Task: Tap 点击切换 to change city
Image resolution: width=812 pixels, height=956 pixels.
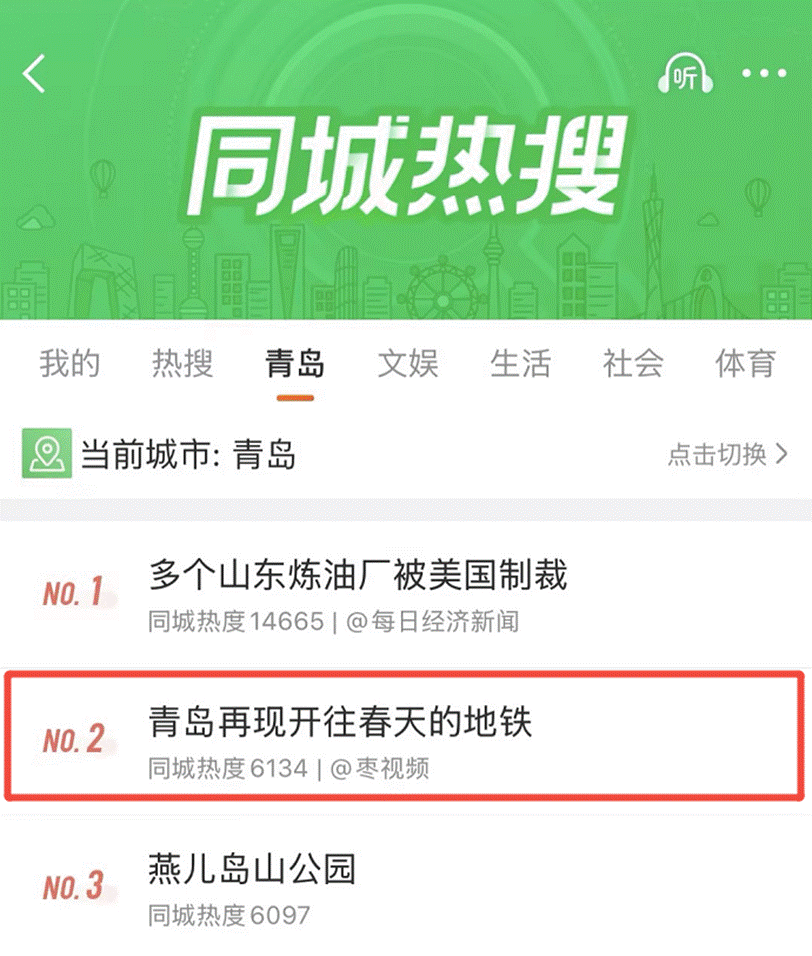Action: point(727,455)
